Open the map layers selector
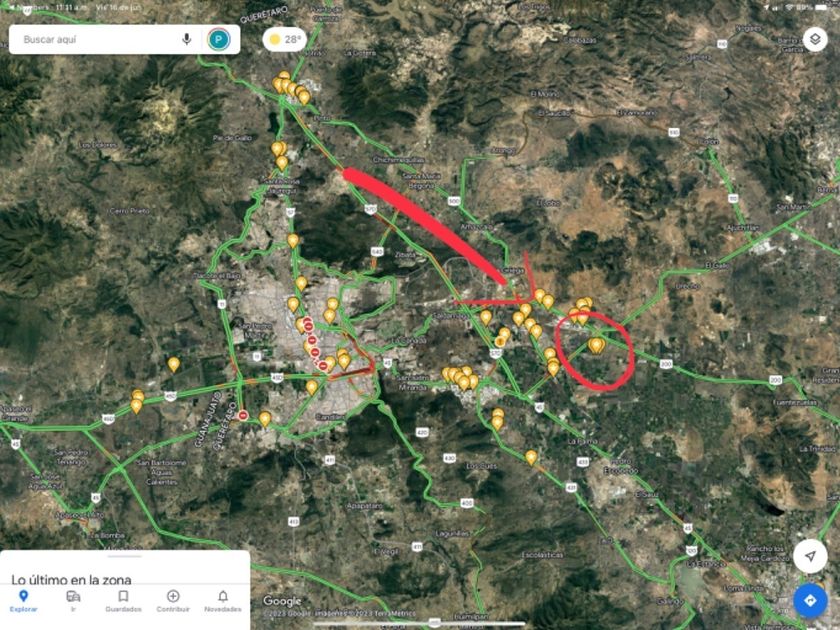Screen dimensions: 840x630 [814, 40]
